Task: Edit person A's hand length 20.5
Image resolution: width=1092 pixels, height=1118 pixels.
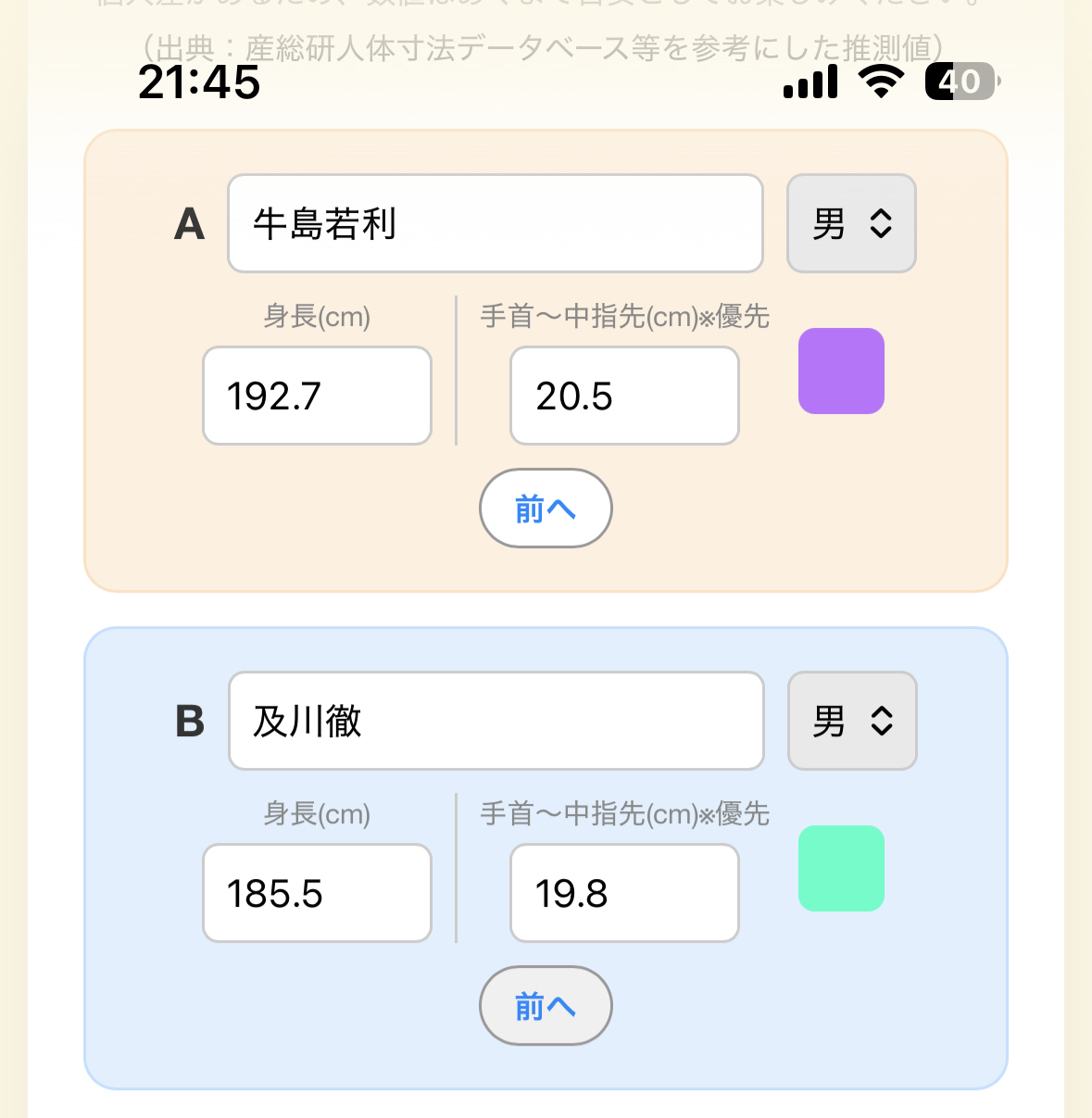Action: (624, 396)
